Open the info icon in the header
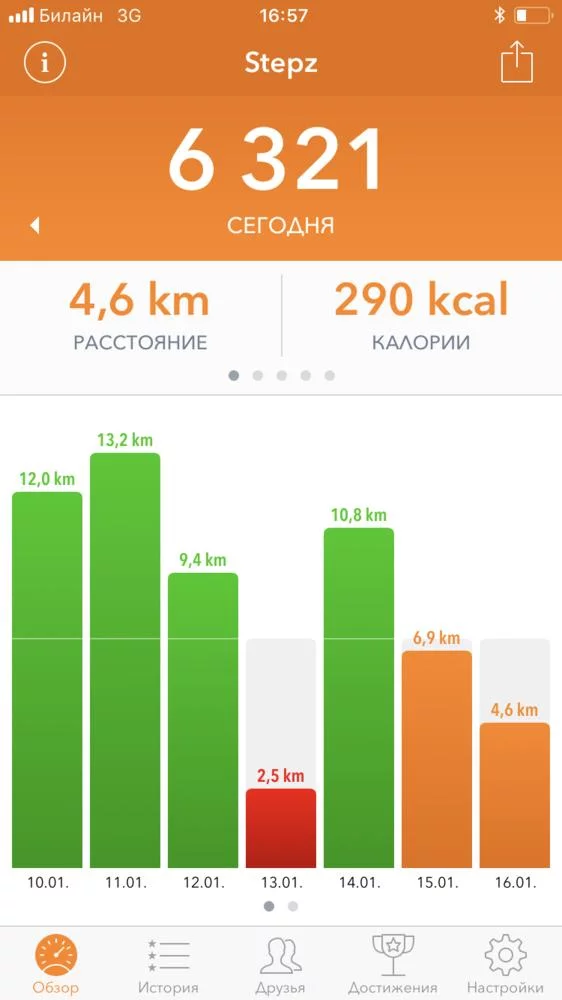This screenshot has height=1000, width=562. coord(45,62)
